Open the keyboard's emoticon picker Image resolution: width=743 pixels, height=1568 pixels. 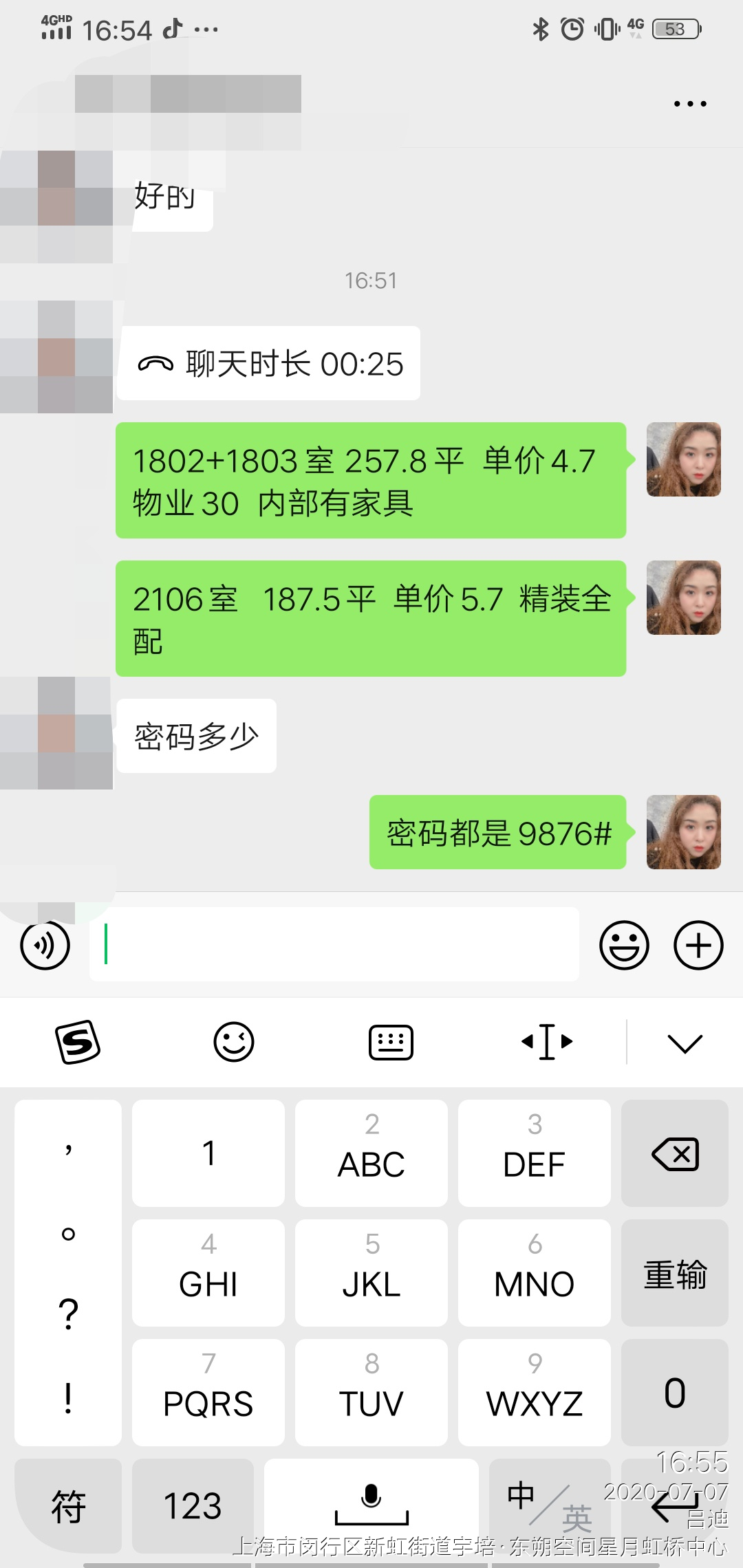click(x=234, y=1042)
